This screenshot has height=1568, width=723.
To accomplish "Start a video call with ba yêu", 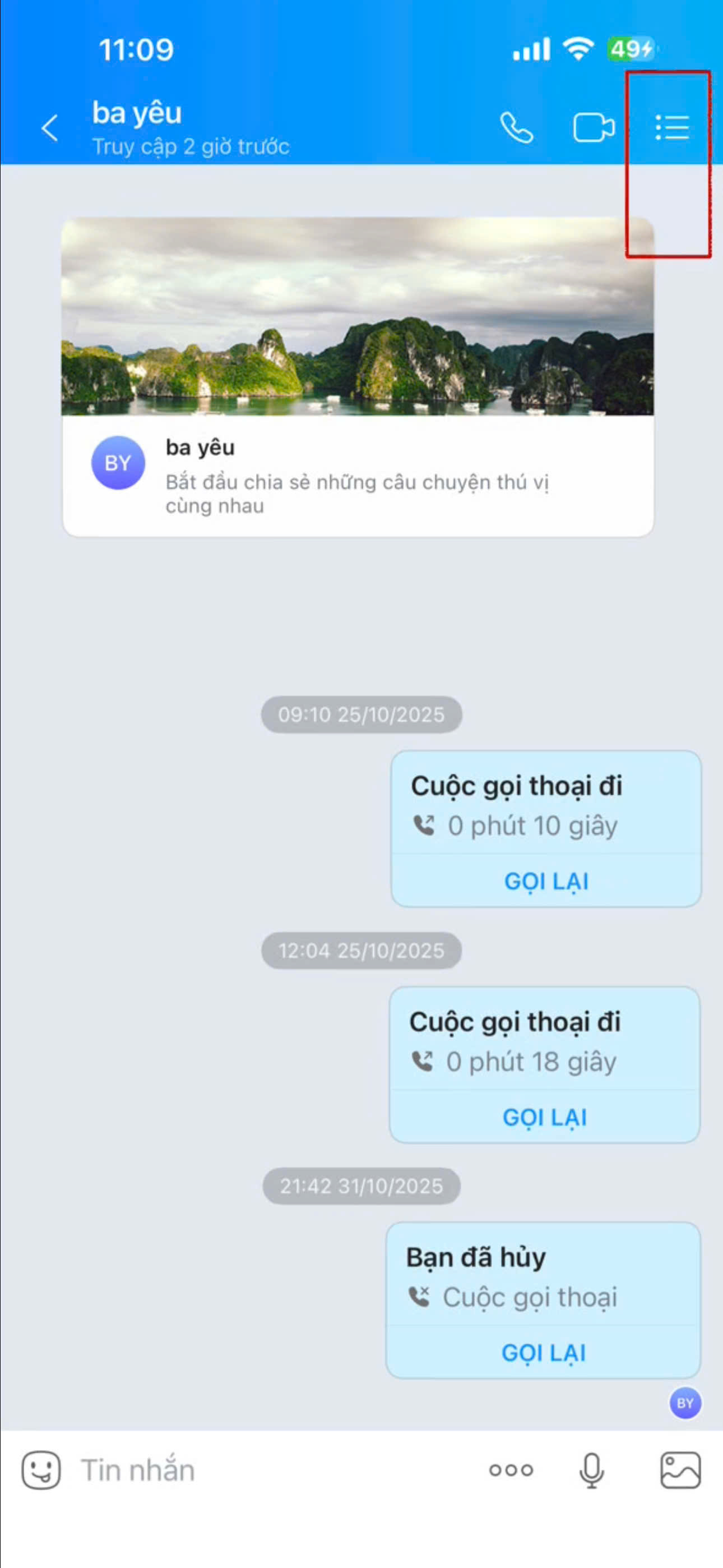I will point(594,128).
